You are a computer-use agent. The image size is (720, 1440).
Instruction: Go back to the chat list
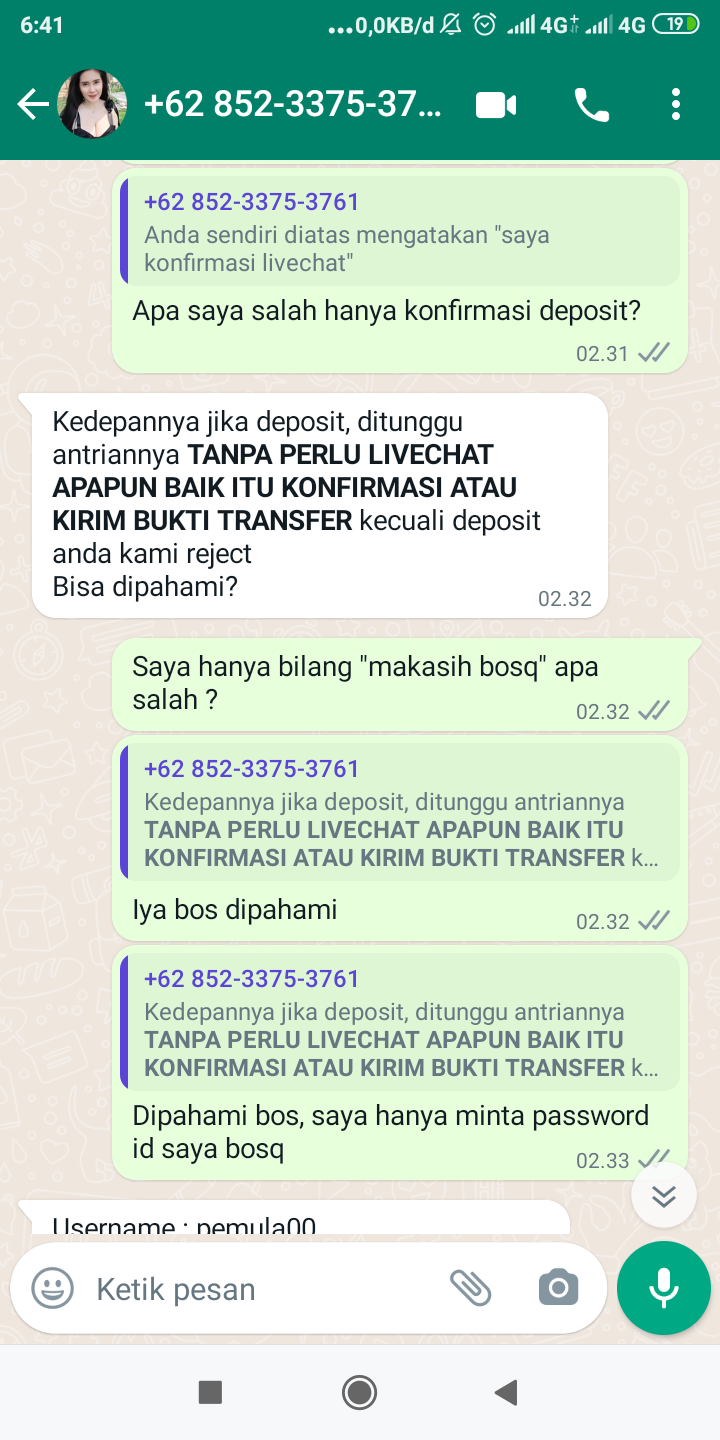32,105
